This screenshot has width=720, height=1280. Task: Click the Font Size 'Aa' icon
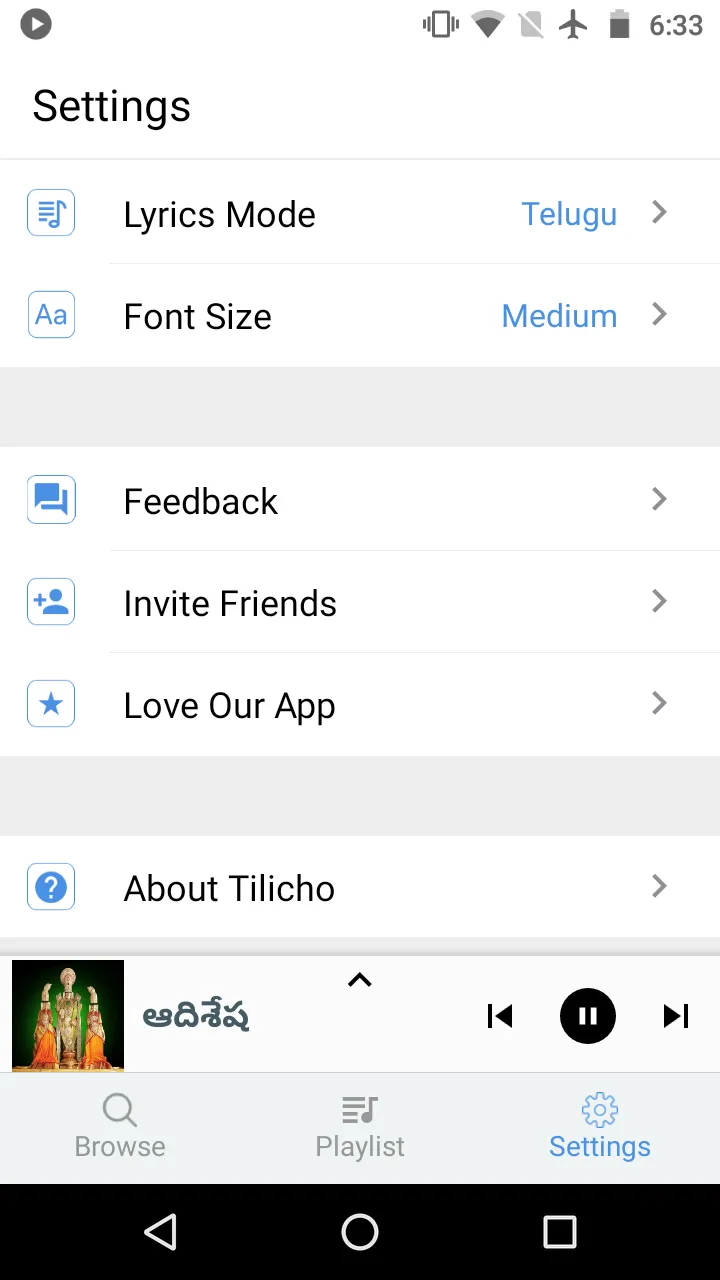[x=51, y=315]
